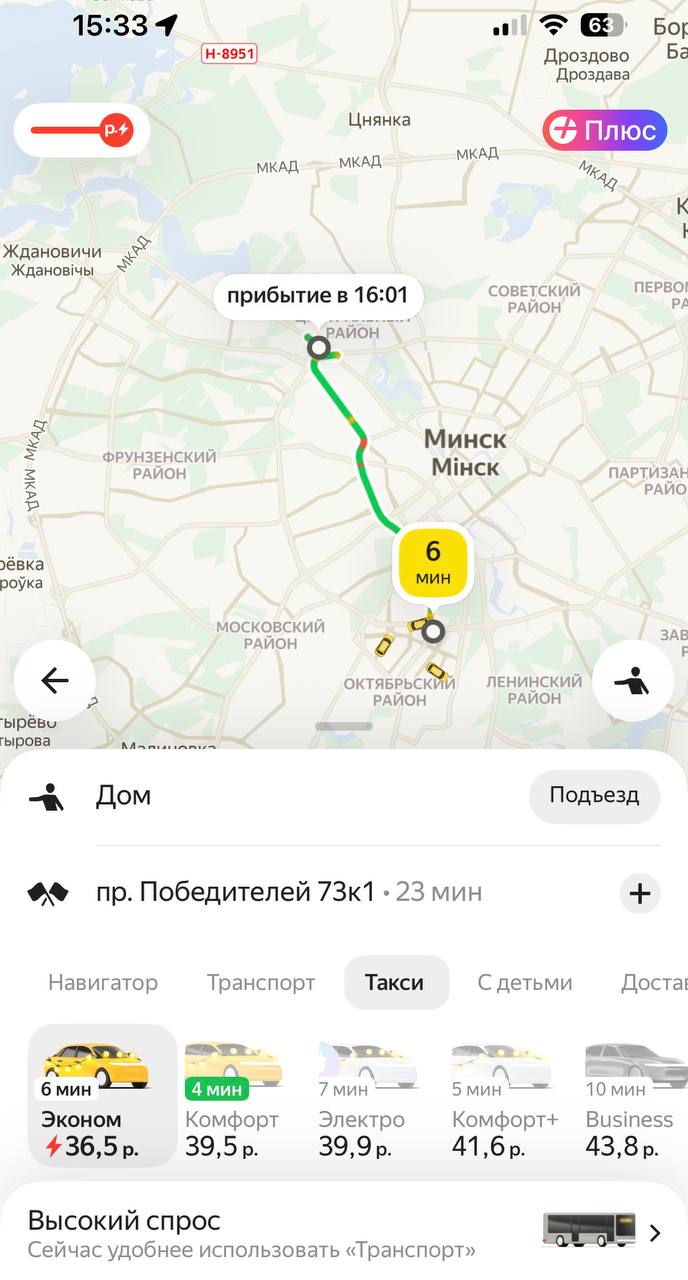Add another stop with the plus icon
The height and width of the screenshot is (1280, 688).
pyautogui.click(x=640, y=893)
